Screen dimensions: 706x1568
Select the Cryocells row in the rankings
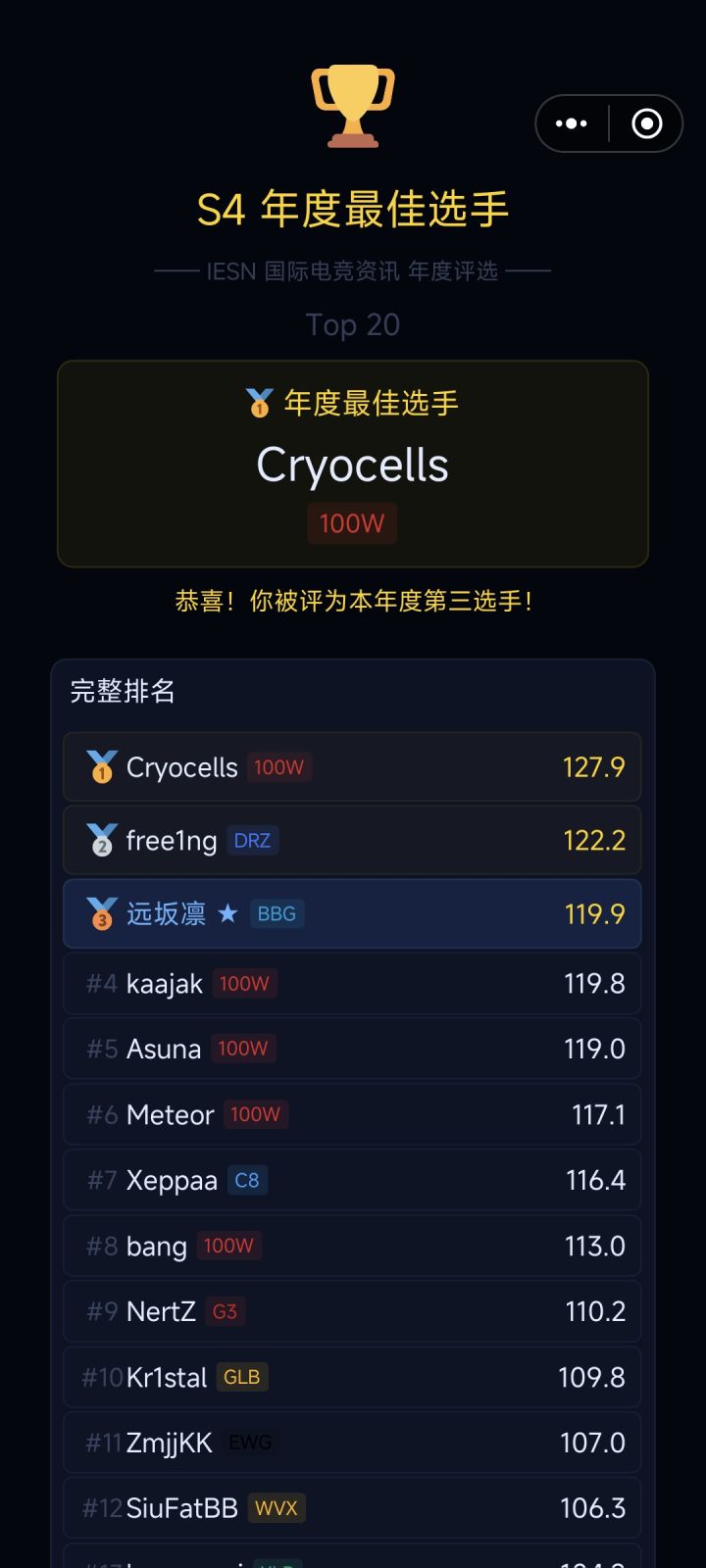click(352, 767)
